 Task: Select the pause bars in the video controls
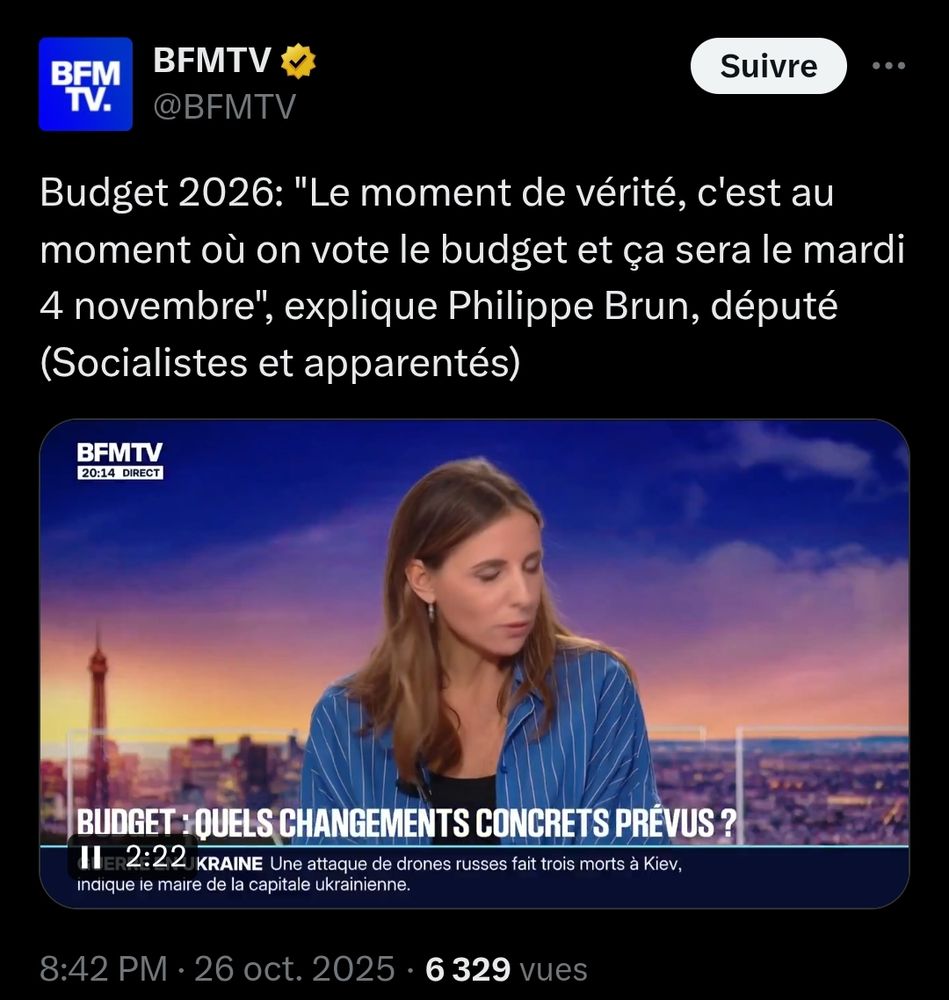click(92, 856)
